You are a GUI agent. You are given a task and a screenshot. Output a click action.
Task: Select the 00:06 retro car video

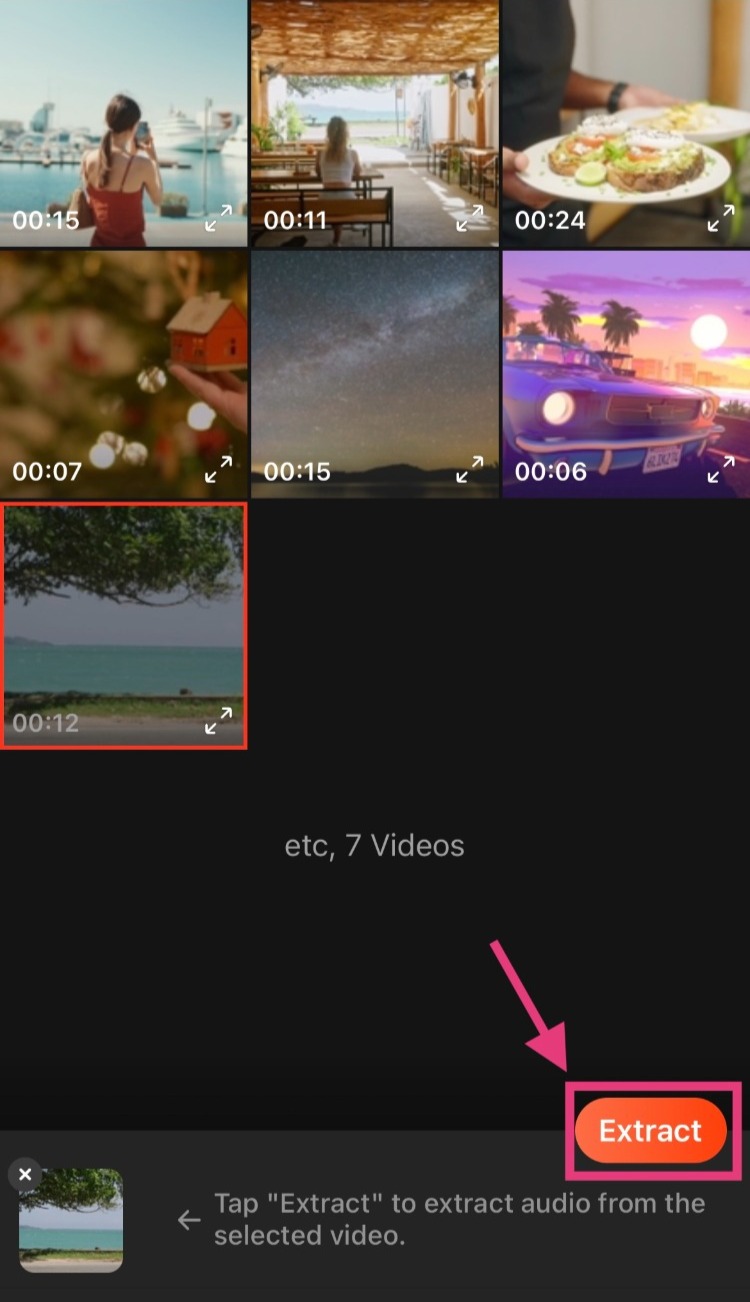tap(626, 372)
